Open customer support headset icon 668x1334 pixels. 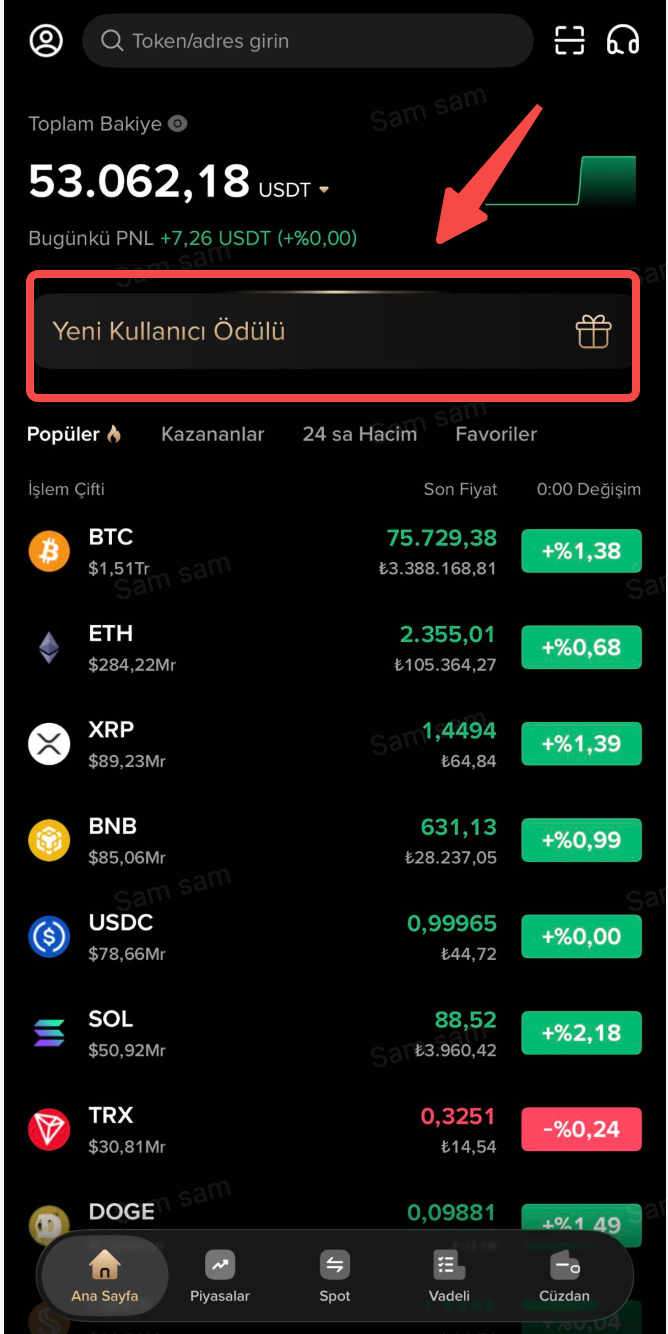pos(623,40)
